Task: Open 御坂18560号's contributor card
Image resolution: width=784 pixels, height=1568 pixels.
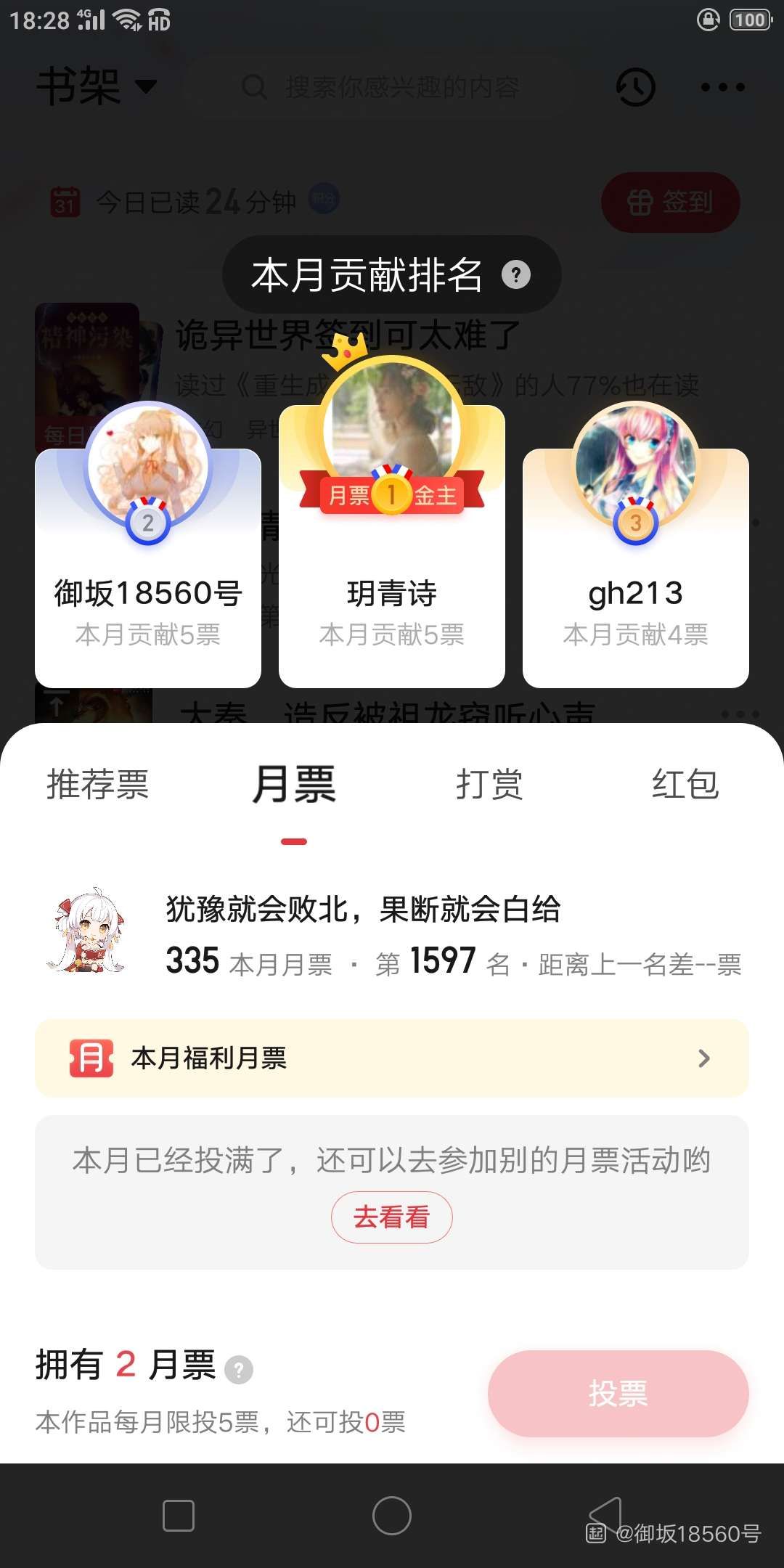Action: (x=148, y=568)
